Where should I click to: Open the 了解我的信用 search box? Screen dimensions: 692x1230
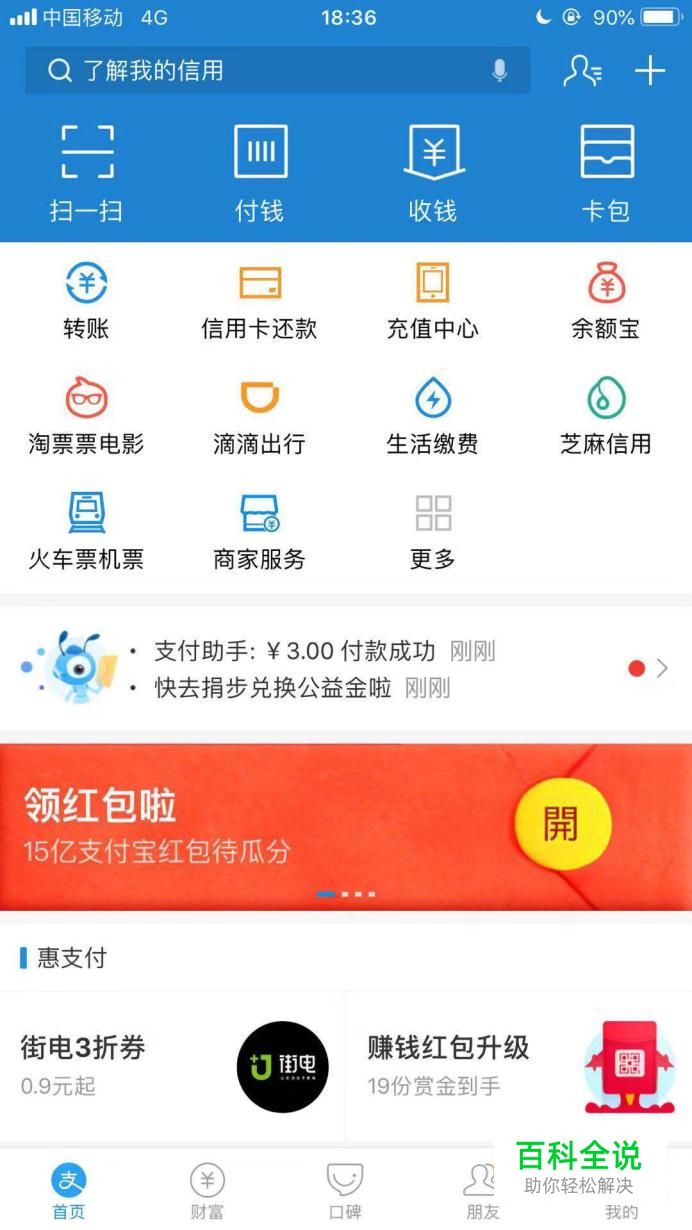coord(260,71)
